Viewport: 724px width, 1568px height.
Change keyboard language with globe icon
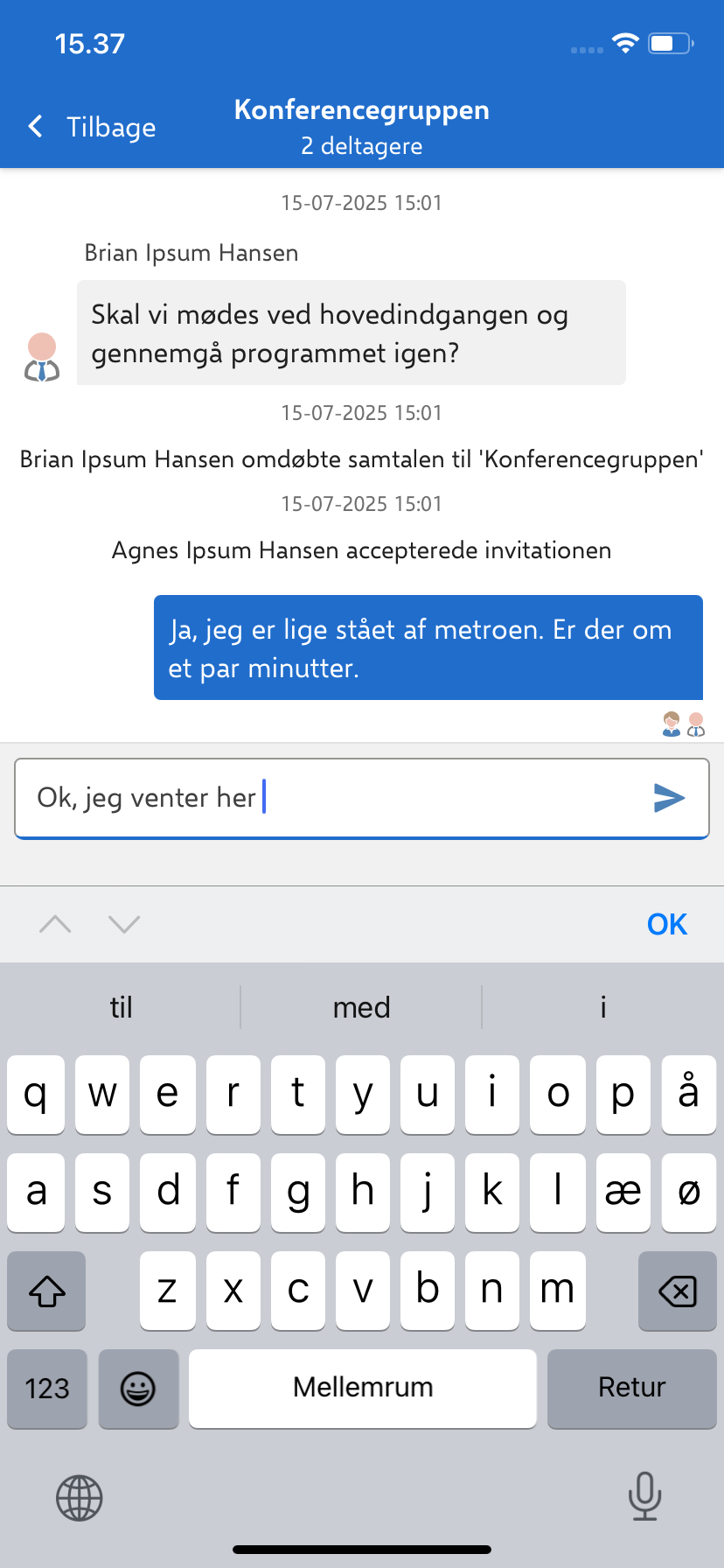point(80,1498)
